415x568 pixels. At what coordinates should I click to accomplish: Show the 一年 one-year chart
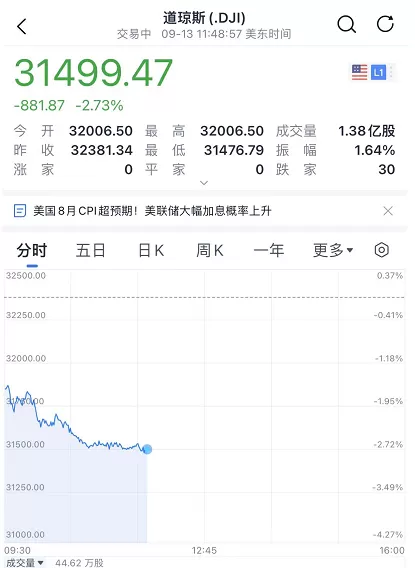[269, 250]
